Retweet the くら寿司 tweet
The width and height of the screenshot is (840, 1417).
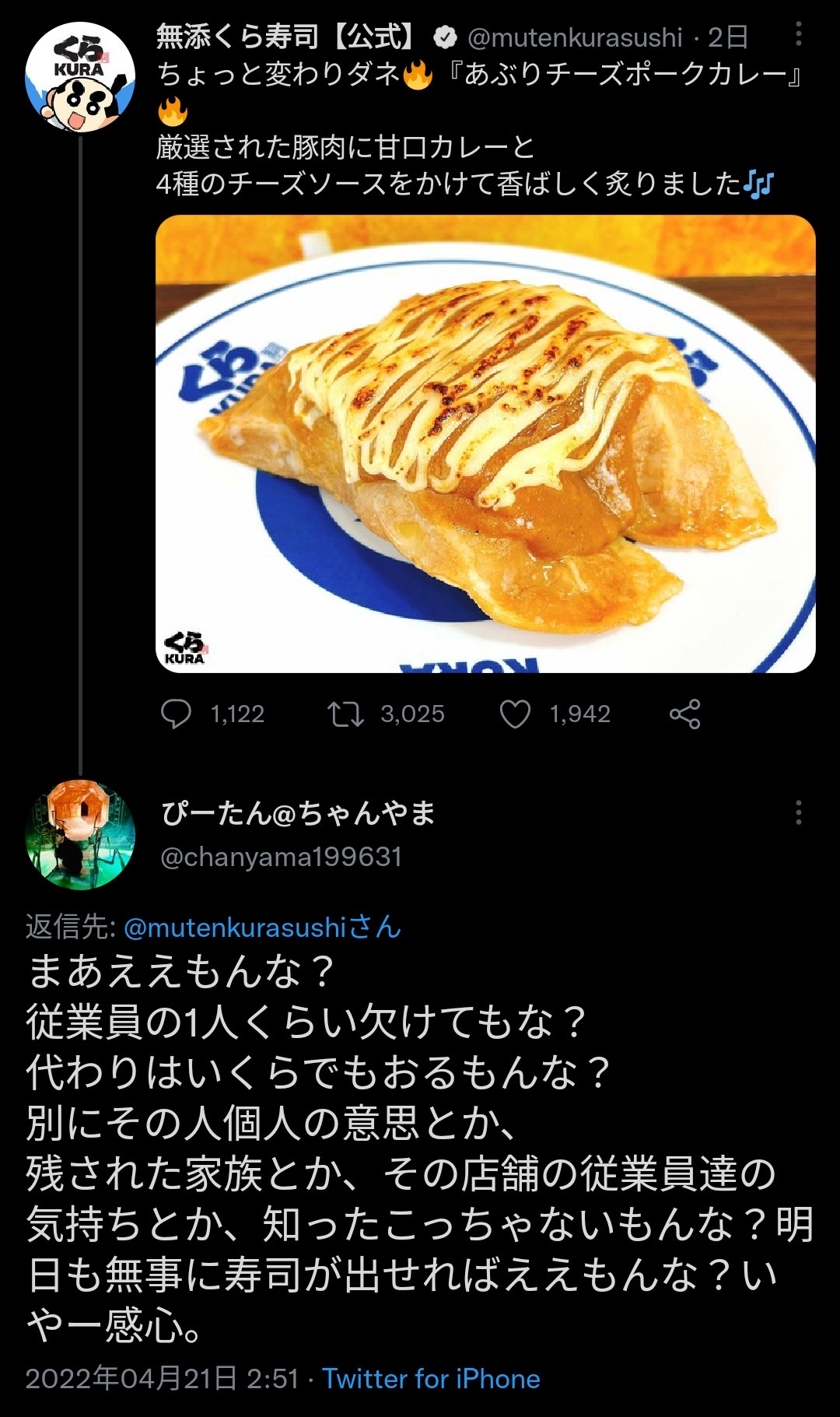(x=345, y=714)
